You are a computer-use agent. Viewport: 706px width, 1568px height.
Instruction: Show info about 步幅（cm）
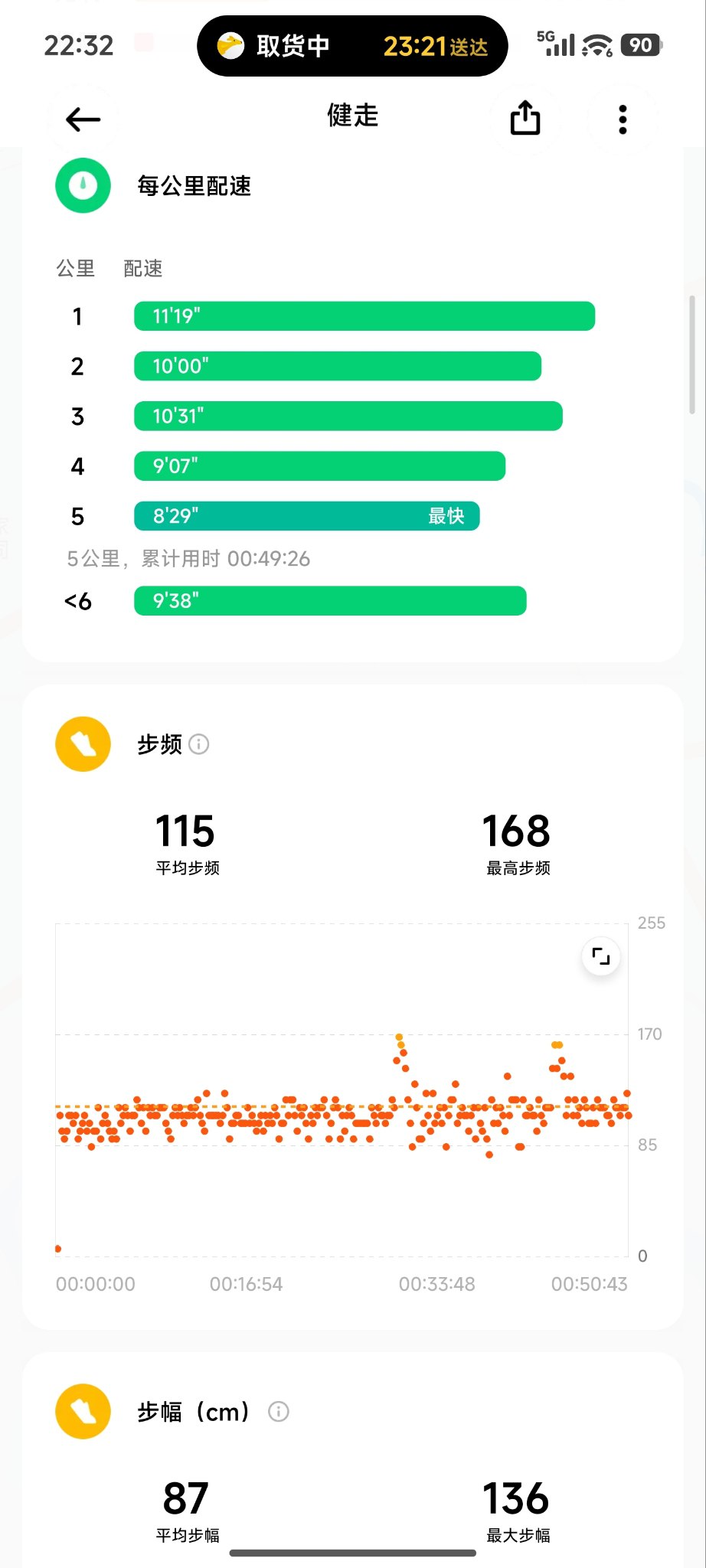279,1411
